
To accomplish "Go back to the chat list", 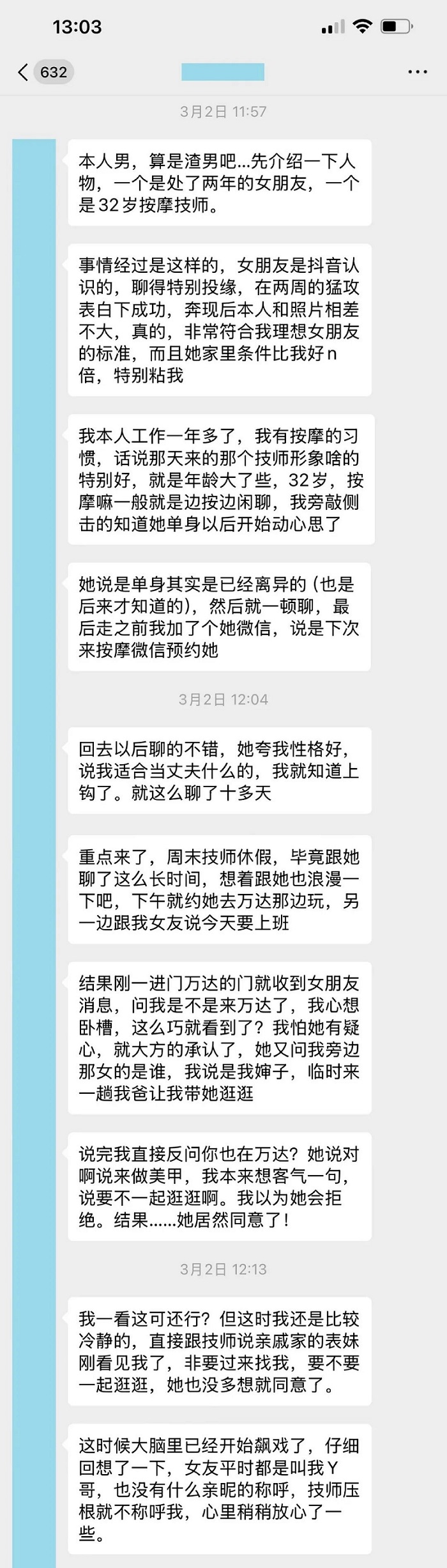I will (x=24, y=72).
